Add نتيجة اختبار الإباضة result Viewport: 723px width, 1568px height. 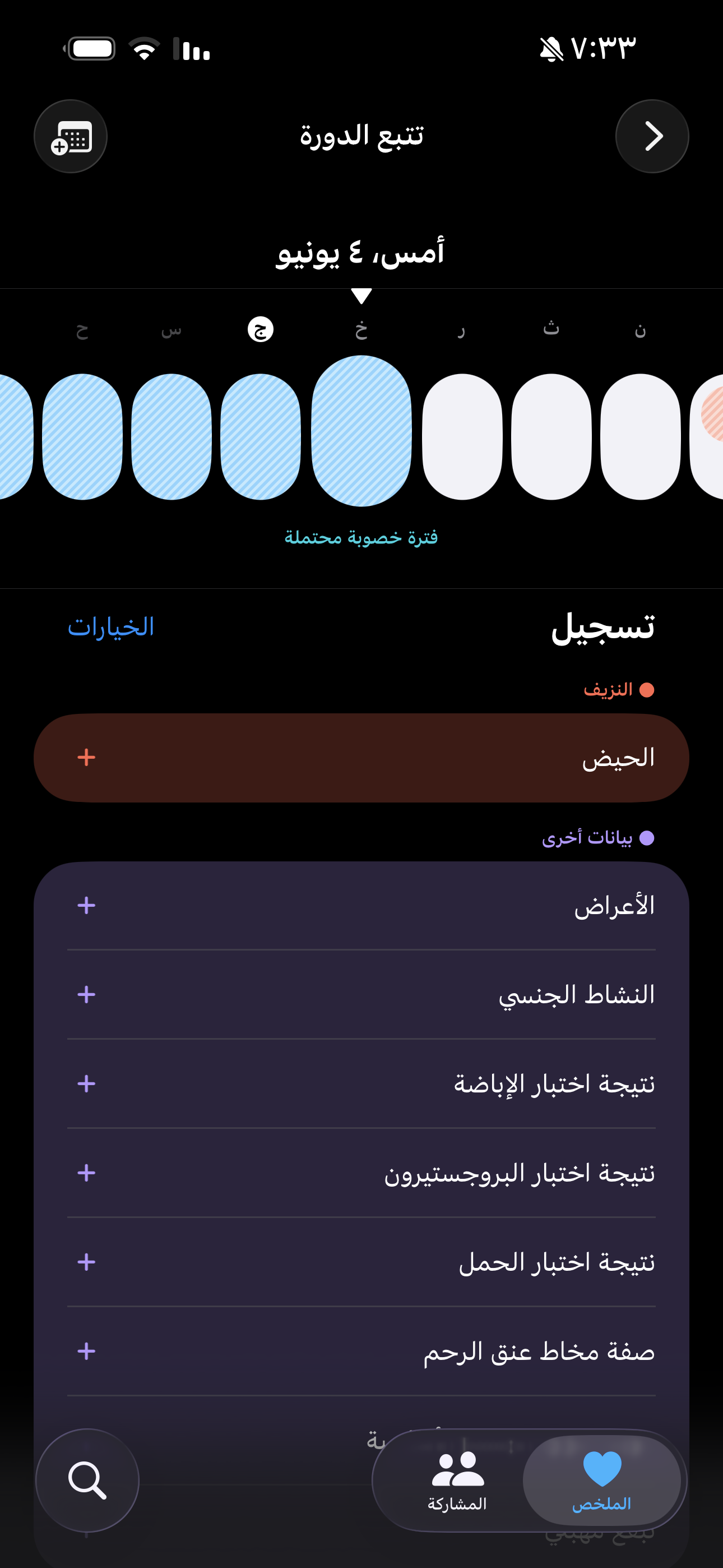coord(361,1084)
